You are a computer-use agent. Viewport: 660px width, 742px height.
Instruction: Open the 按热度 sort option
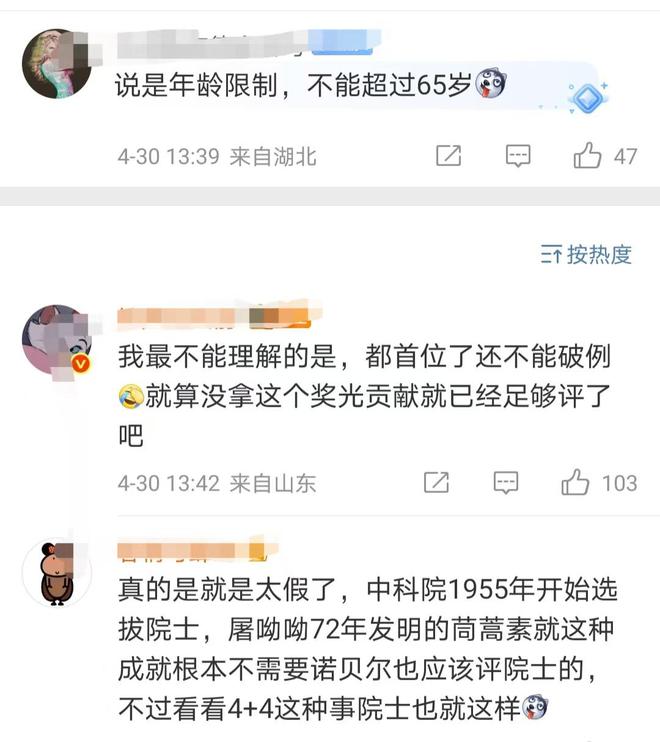586,254
